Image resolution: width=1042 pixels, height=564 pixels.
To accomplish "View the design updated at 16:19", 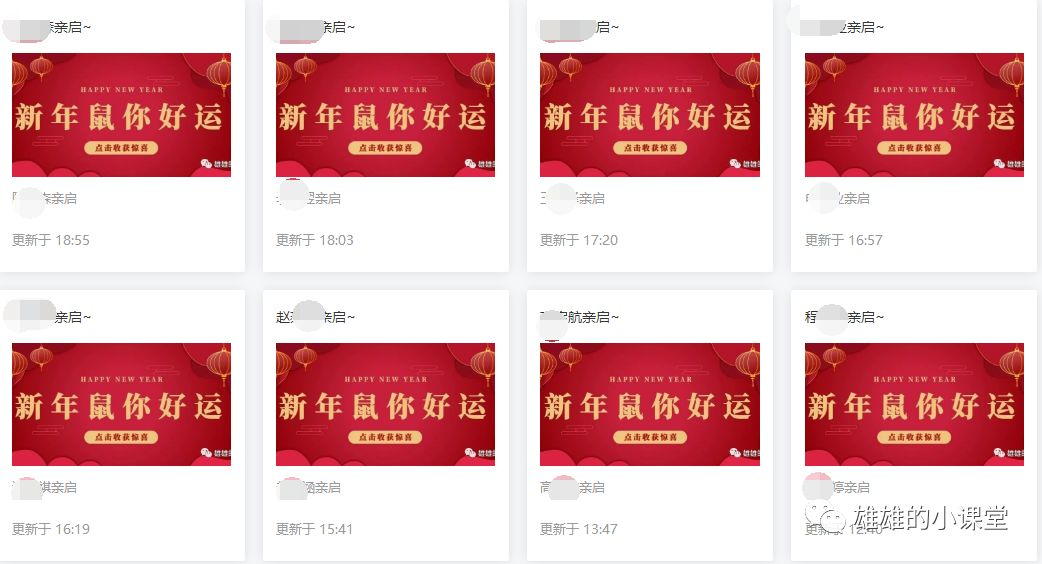I will click(121, 404).
